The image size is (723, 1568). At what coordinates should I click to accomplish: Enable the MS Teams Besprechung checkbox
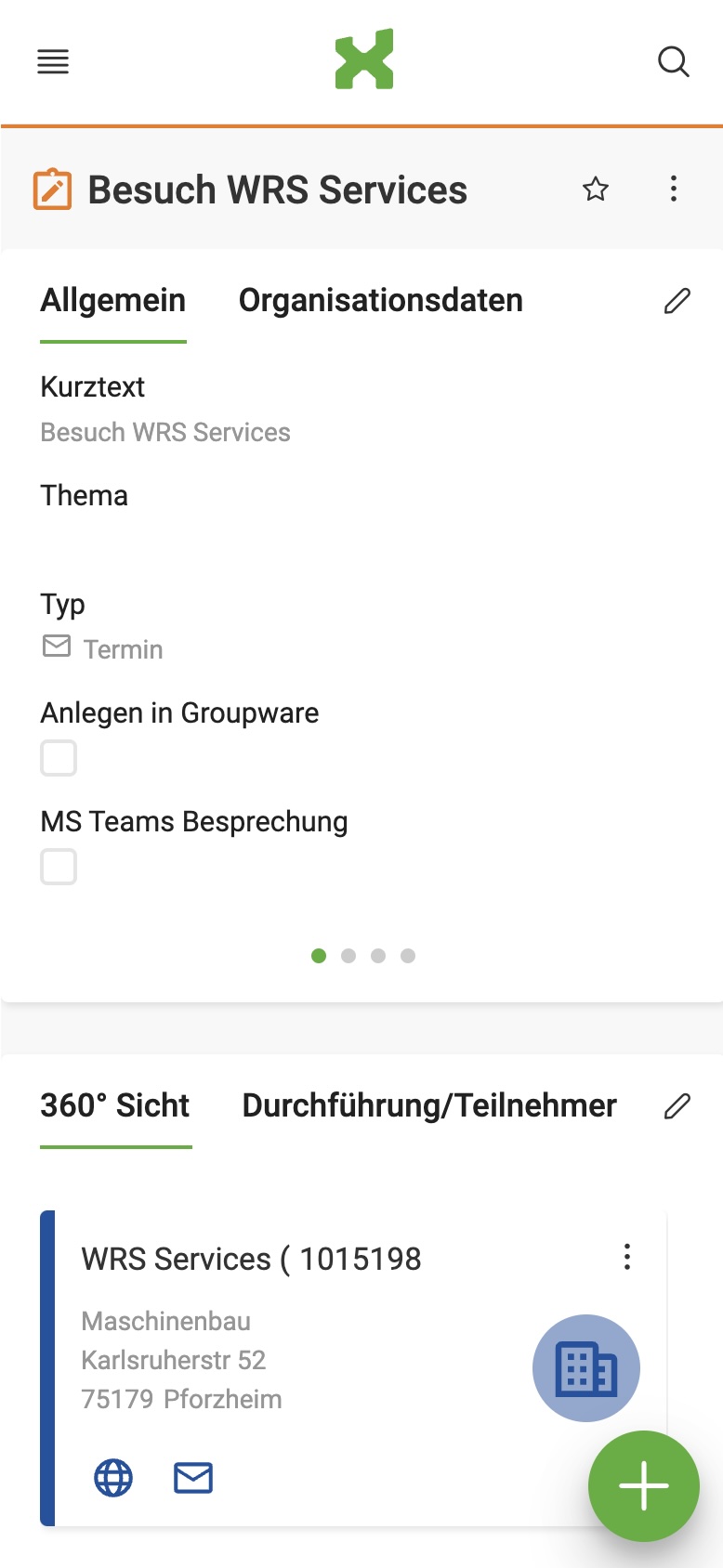(x=59, y=867)
